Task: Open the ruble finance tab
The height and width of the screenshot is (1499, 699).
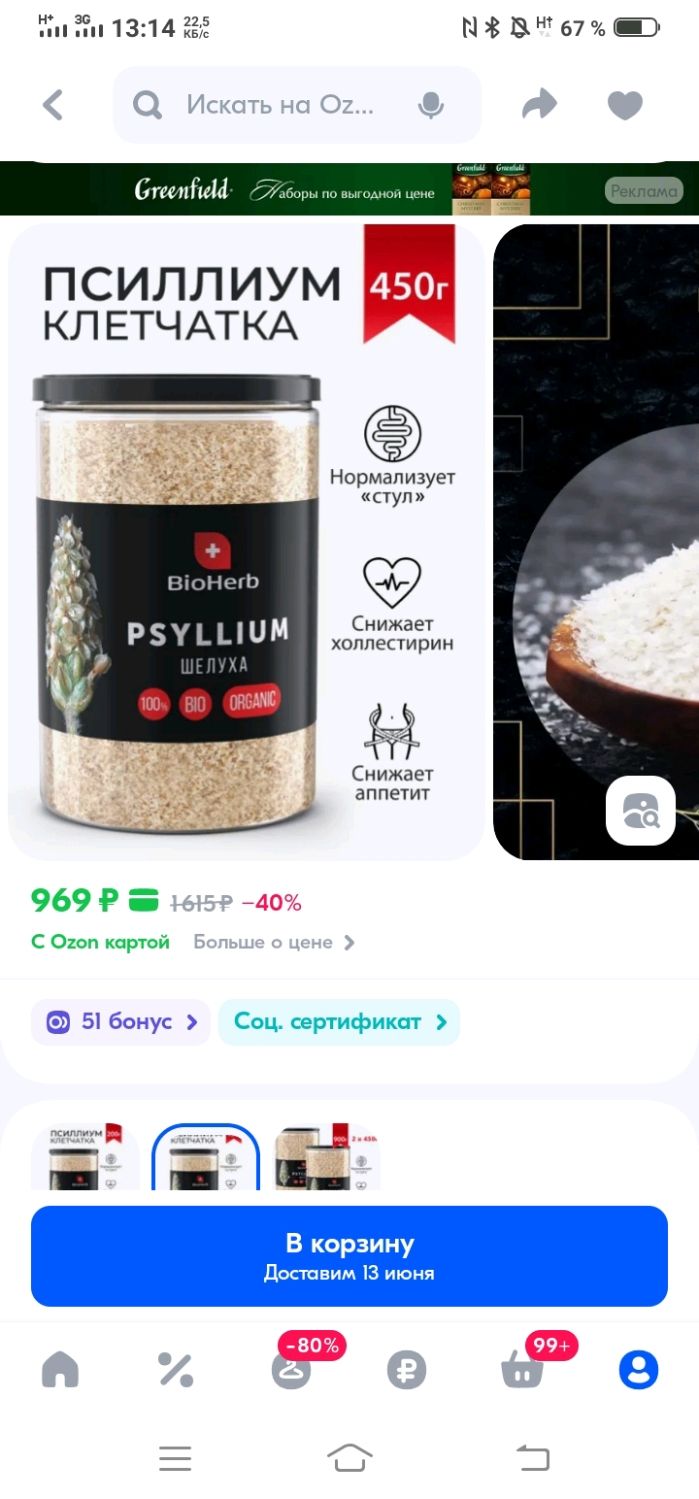Action: [407, 1370]
